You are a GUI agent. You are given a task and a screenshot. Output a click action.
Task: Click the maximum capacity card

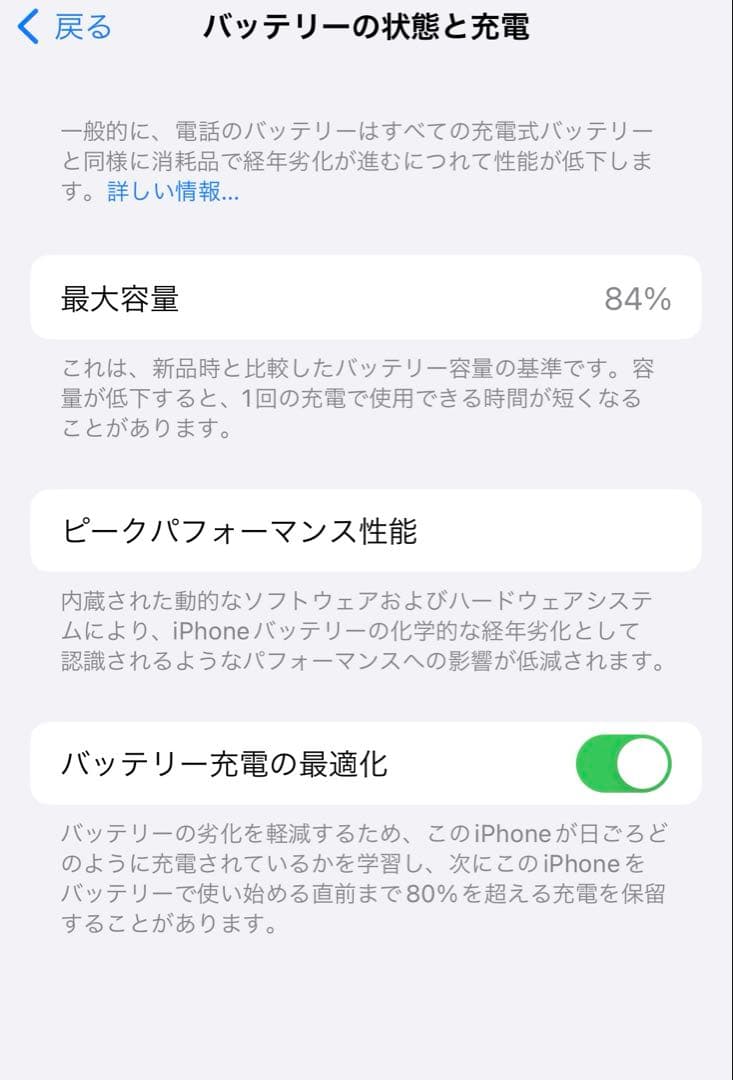pos(366,299)
